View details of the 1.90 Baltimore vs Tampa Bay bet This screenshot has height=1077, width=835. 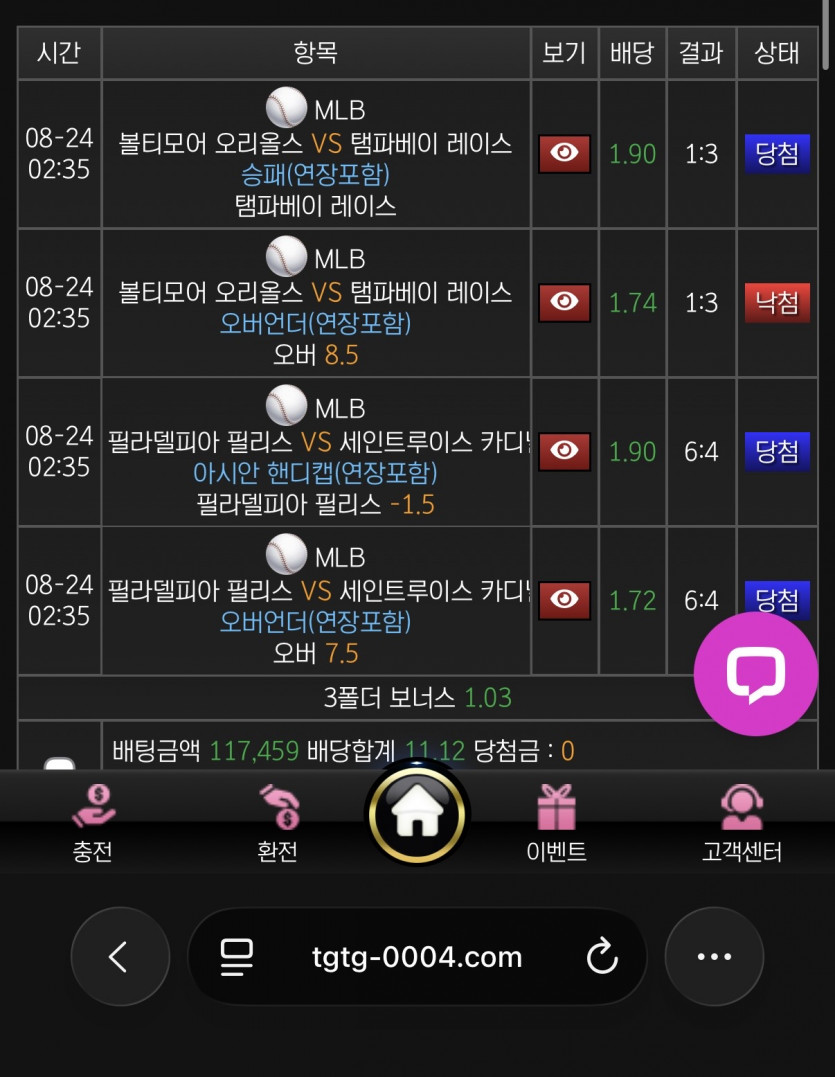click(x=564, y=153)
